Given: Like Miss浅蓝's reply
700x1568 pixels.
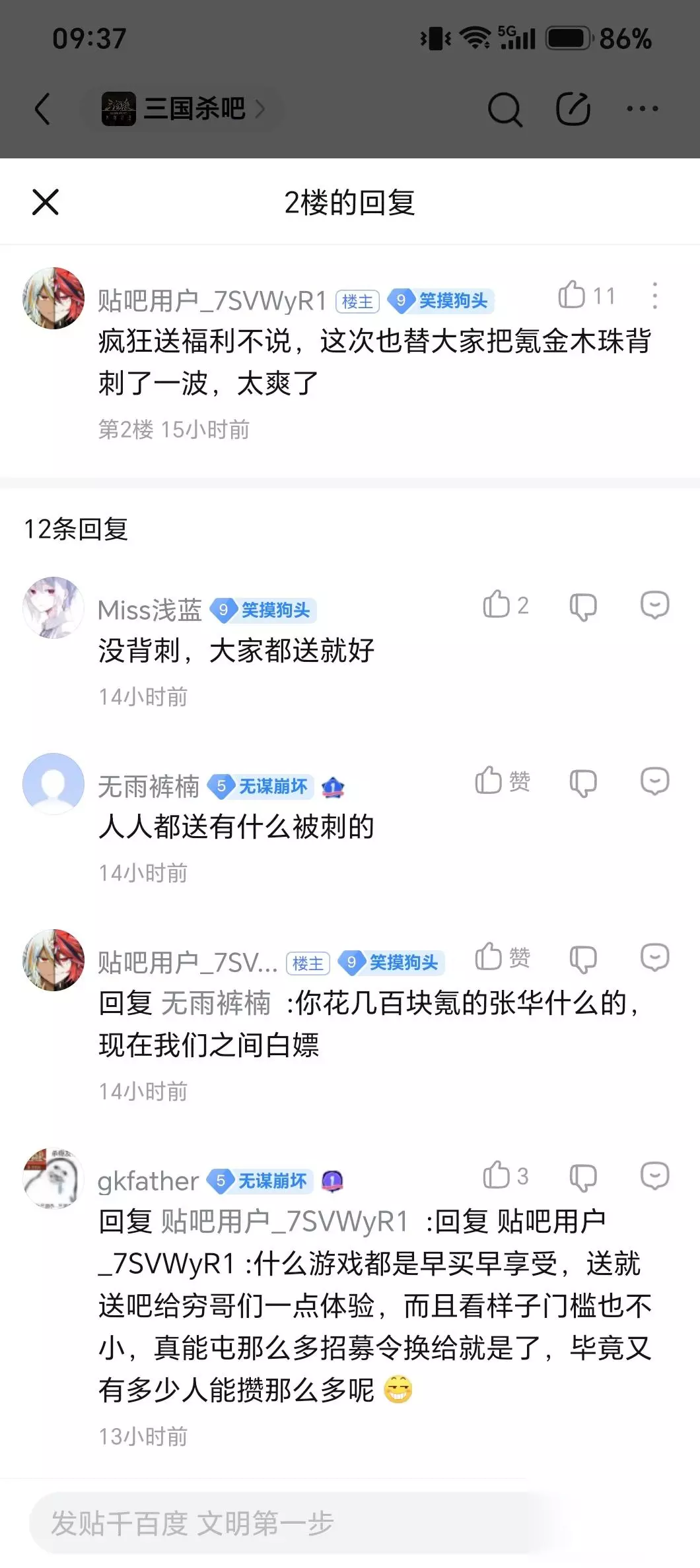Looking at the screenshot, I should point(506,604).
